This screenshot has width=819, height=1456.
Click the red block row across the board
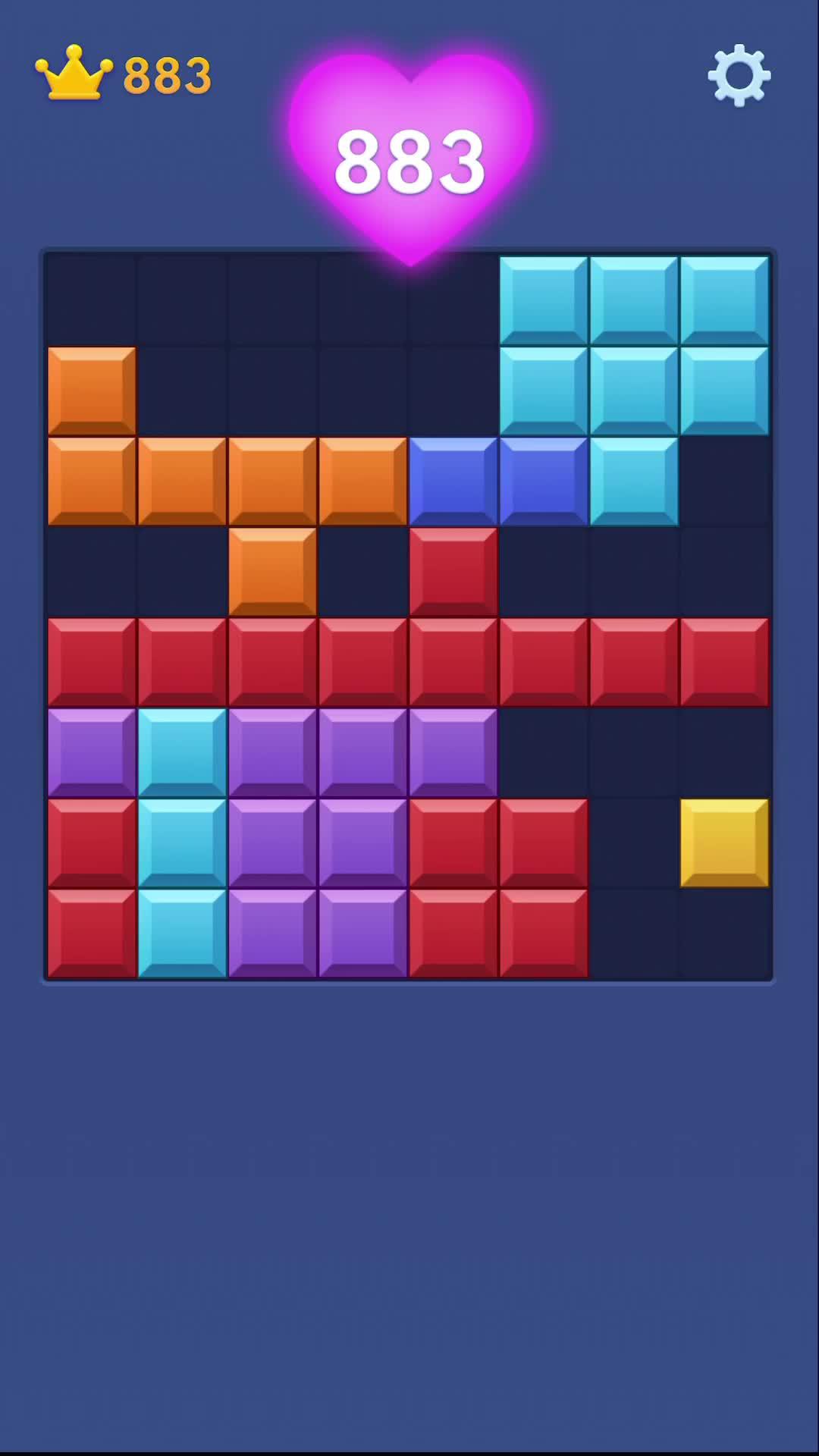coord(409,661)
